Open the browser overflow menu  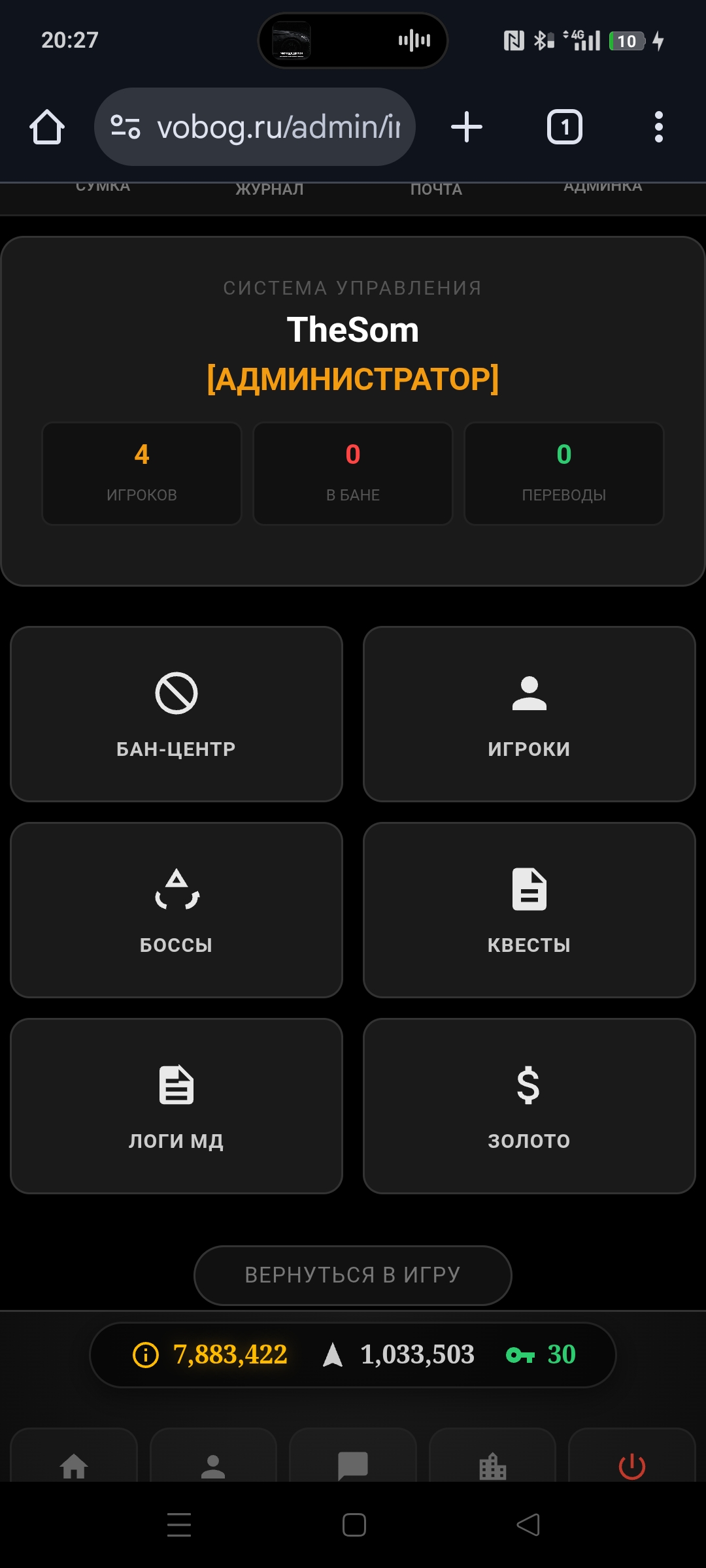tap(658, 127)
